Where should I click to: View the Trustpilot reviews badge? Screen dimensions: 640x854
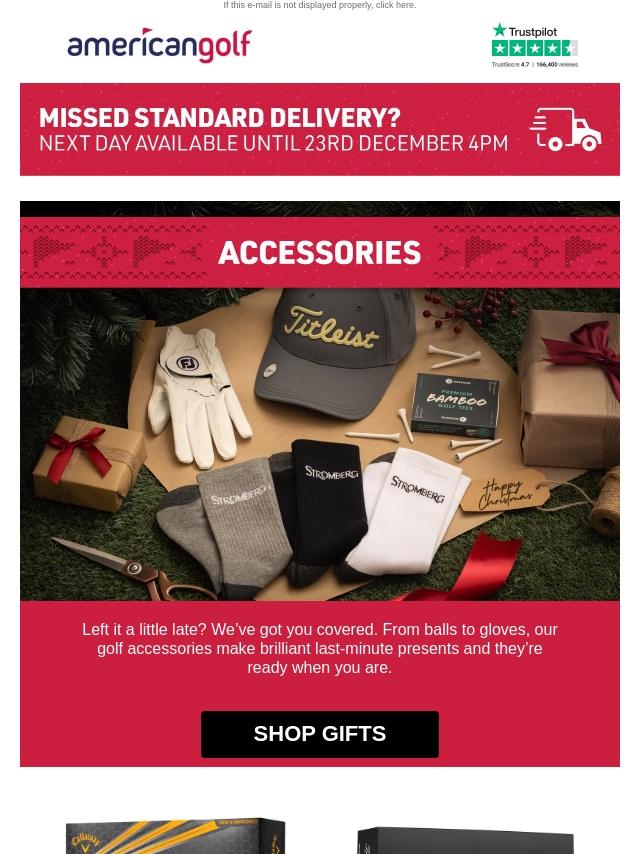[x=534, y=46]
